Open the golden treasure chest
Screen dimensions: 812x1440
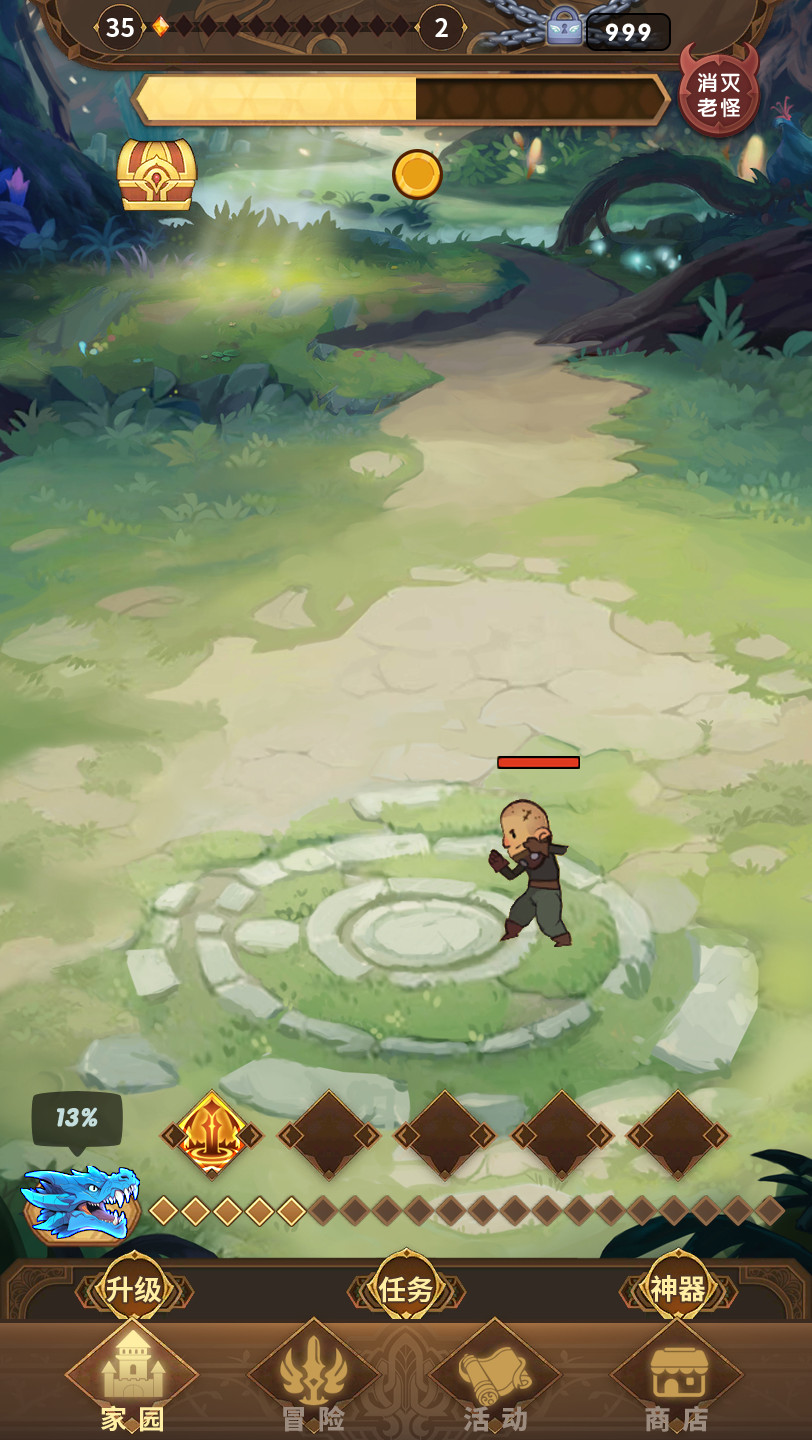click(157, 175)
